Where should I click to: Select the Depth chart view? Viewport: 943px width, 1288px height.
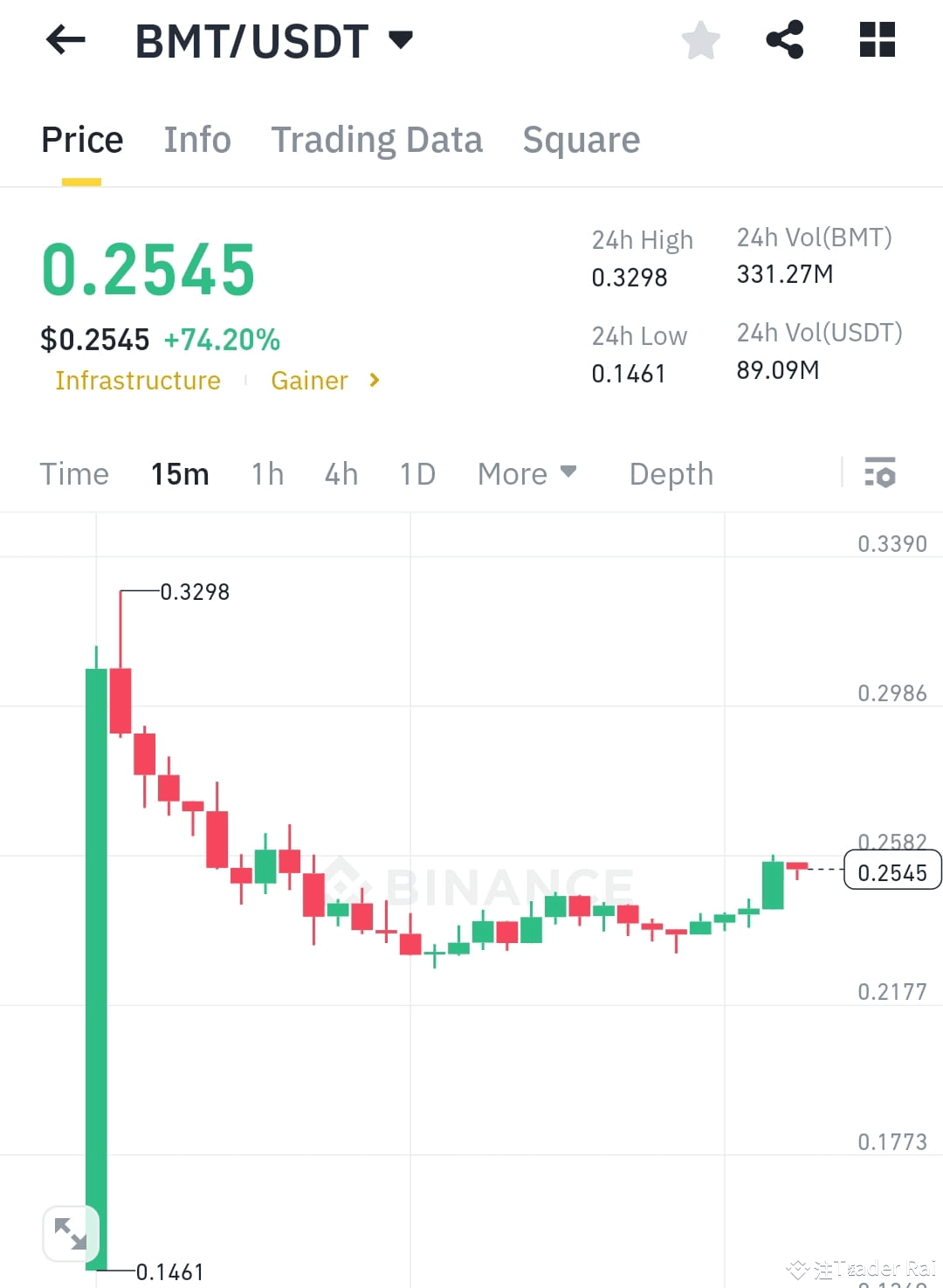(671, 473)
